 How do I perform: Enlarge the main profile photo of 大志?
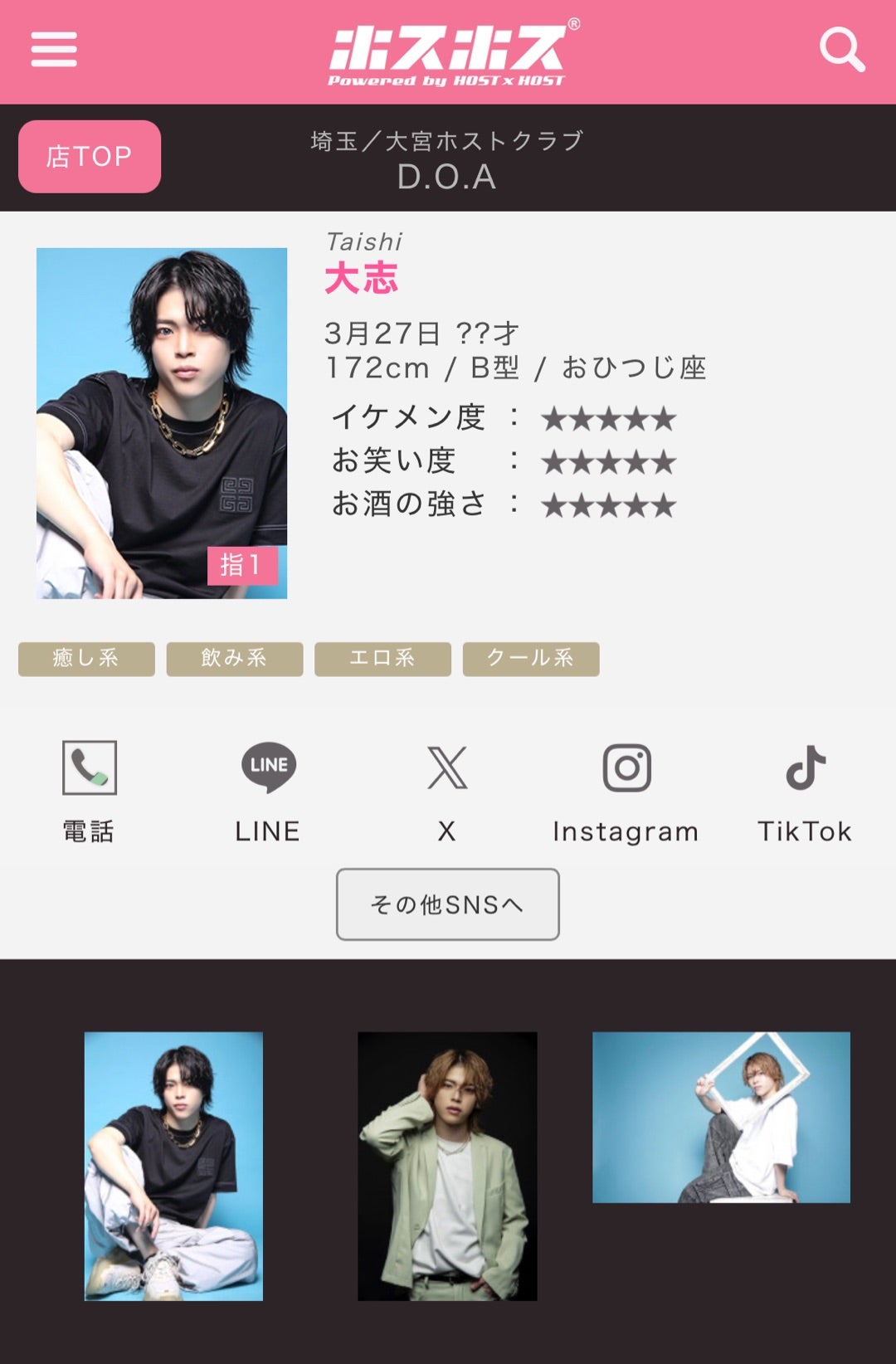click(162, 423)
